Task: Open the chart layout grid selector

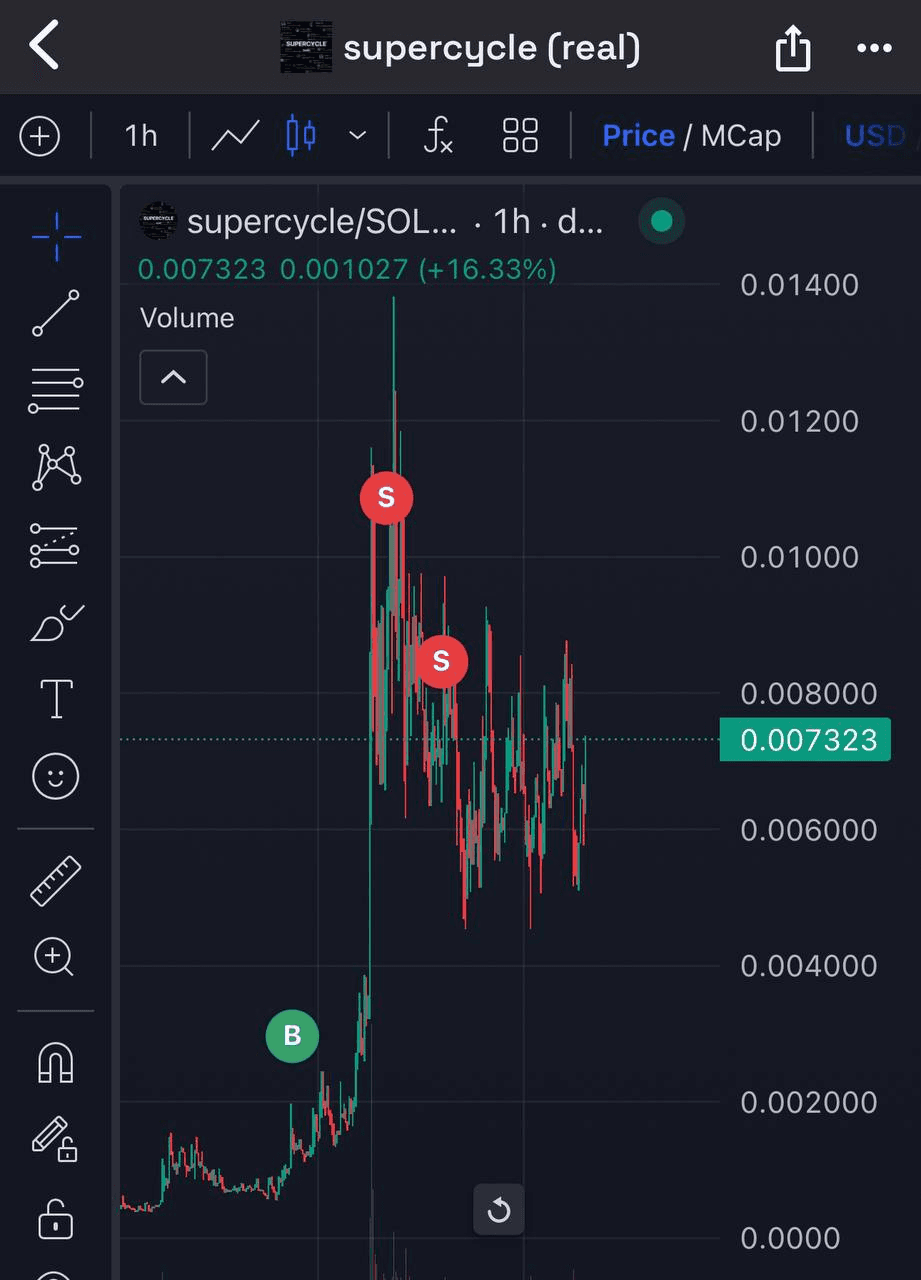Action: (x=520, y=136)
